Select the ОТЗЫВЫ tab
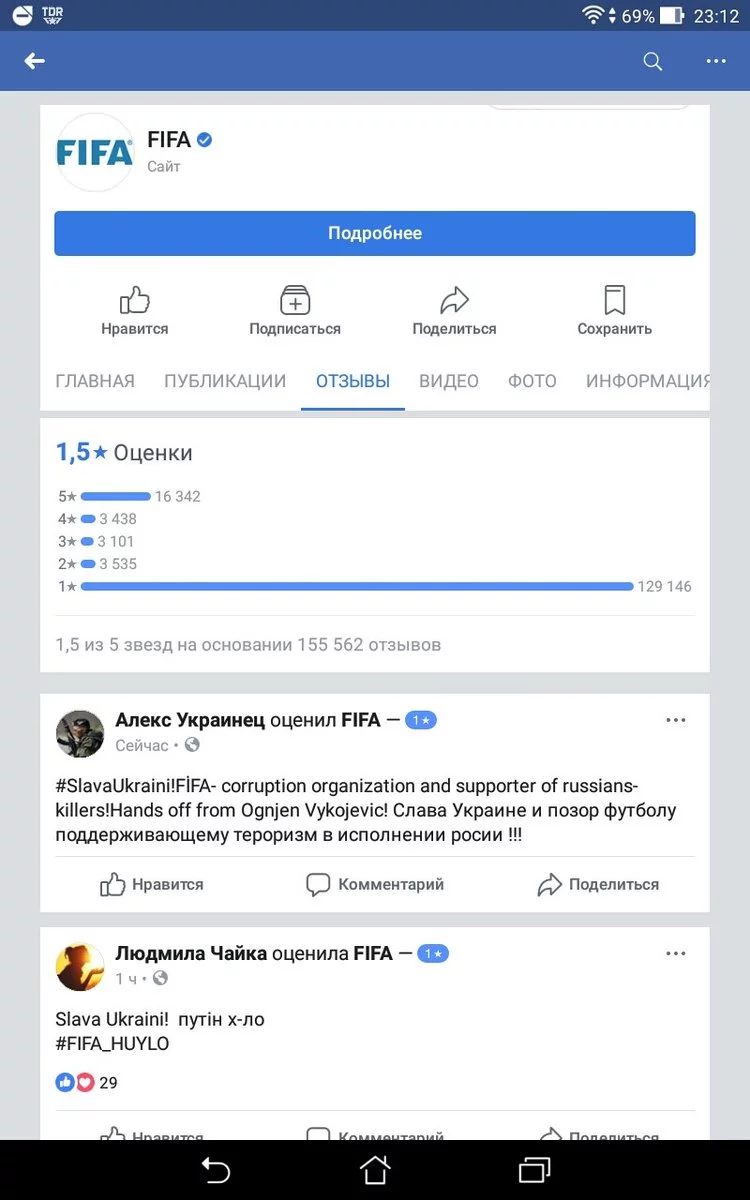750x1200 pixels. pos(353,381)
